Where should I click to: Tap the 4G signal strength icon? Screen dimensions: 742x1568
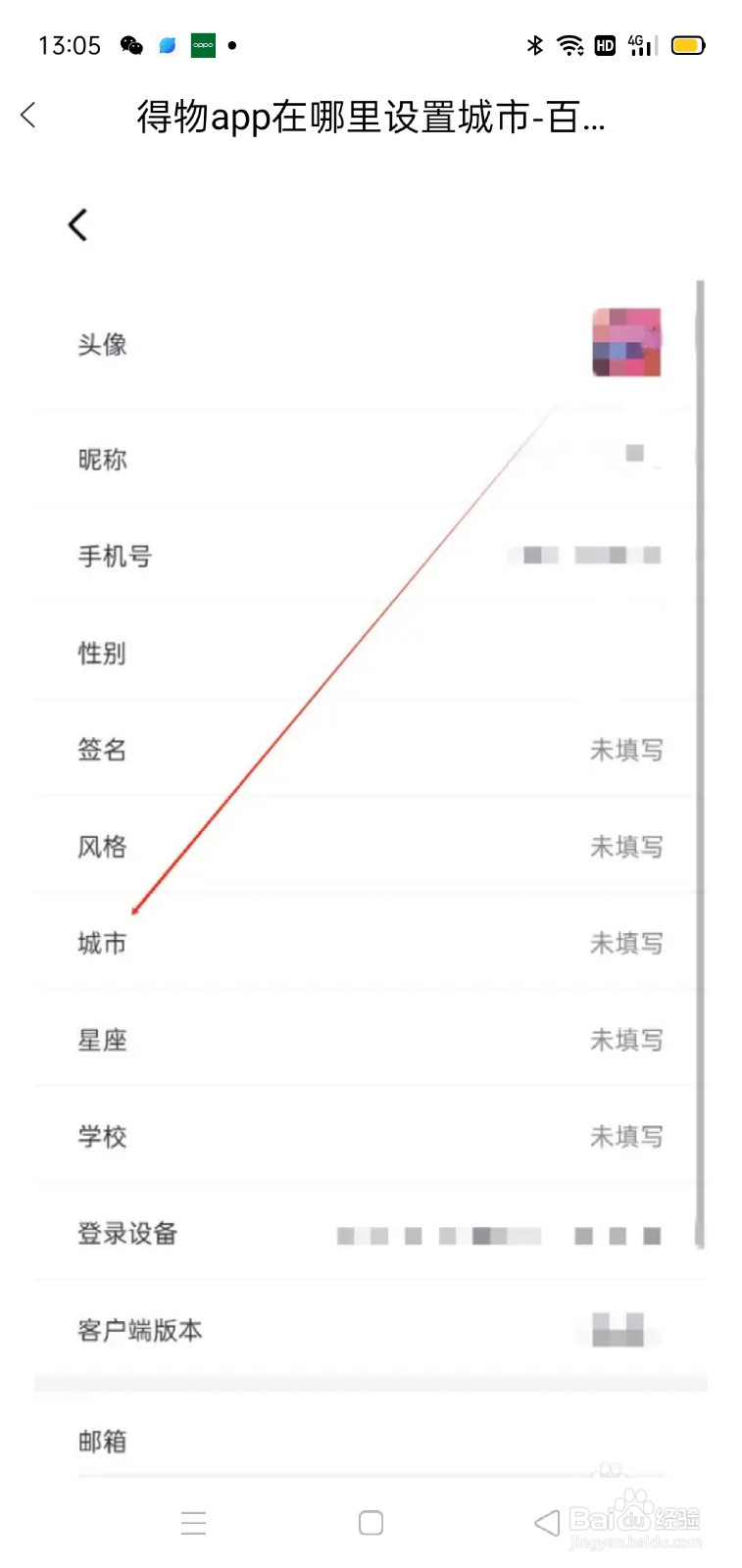[x=639, y=44]
